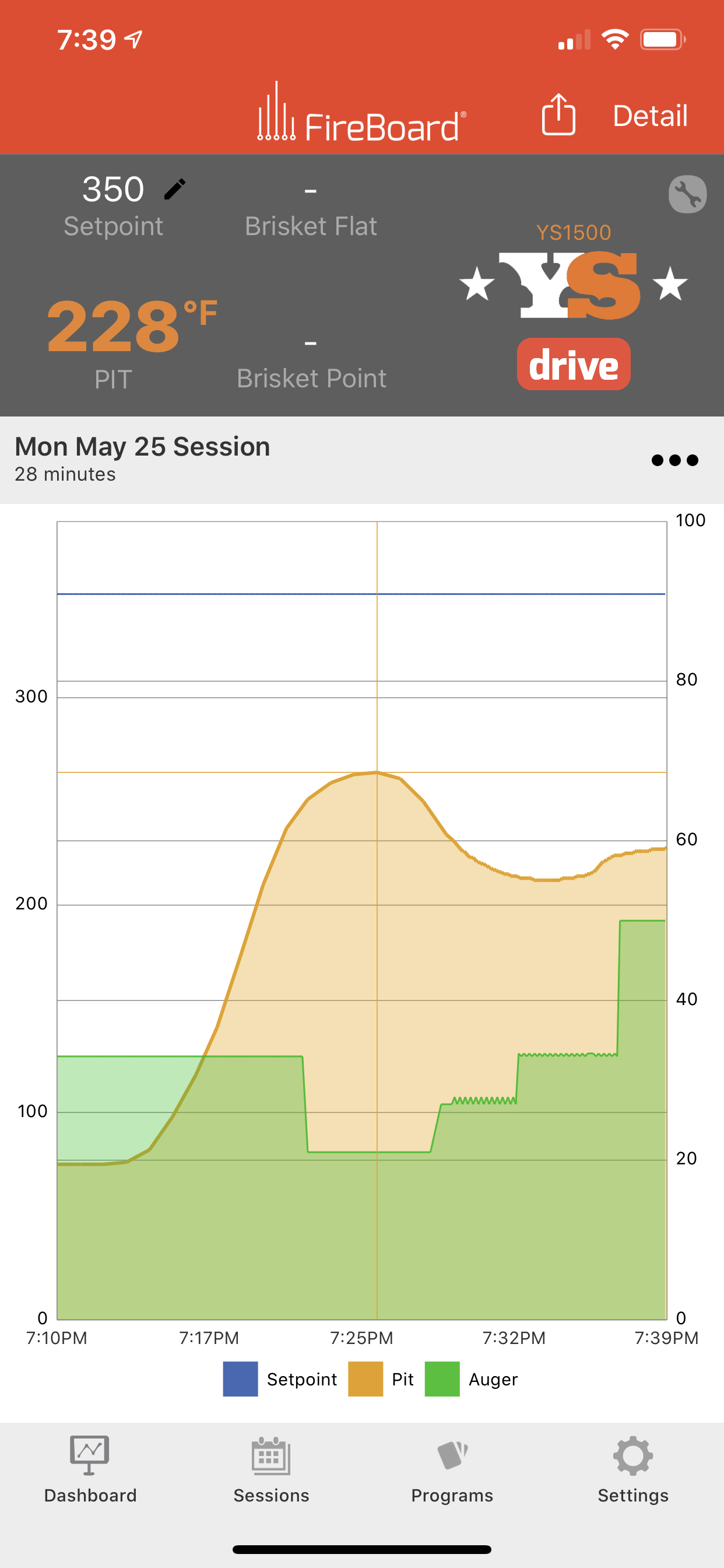Image resolution: width=724 pixels, height=1568 pixels.
Task: Share the session using the share icon
Action: [x=558, y=114]
